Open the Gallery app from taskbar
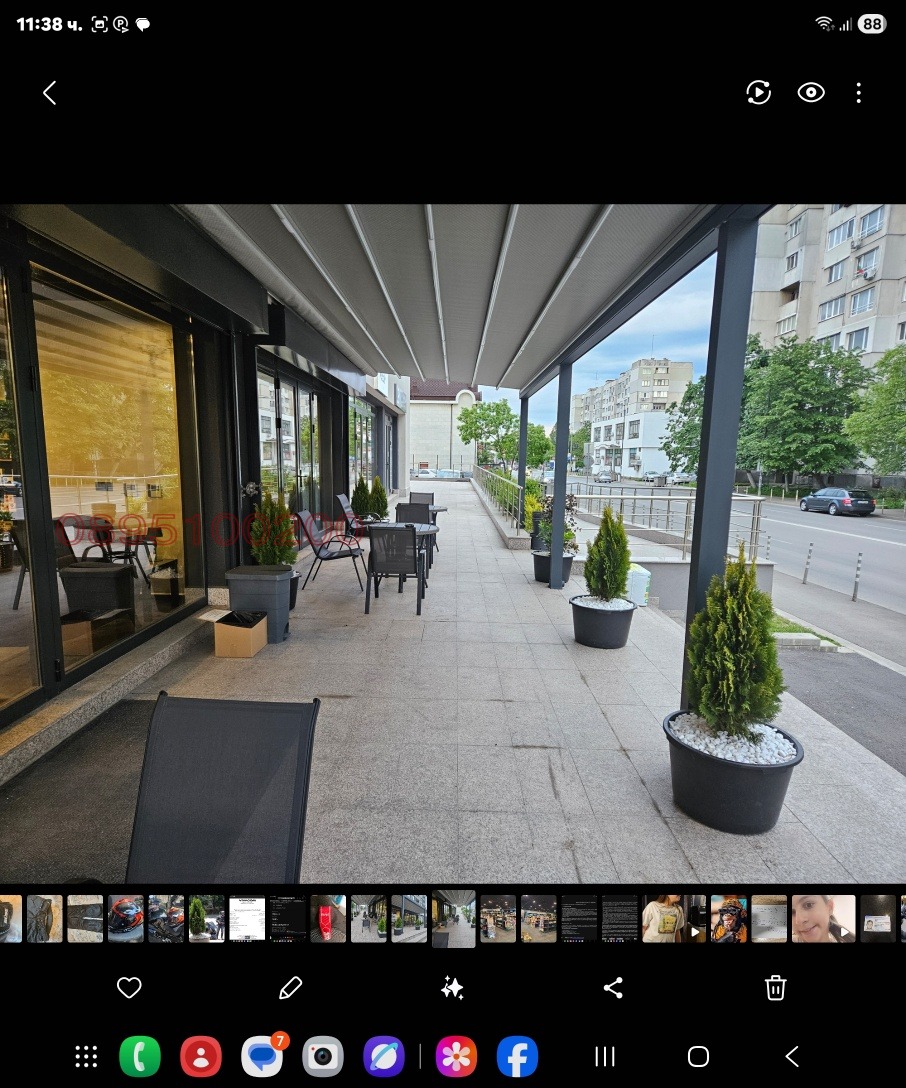 [456, 1056]
